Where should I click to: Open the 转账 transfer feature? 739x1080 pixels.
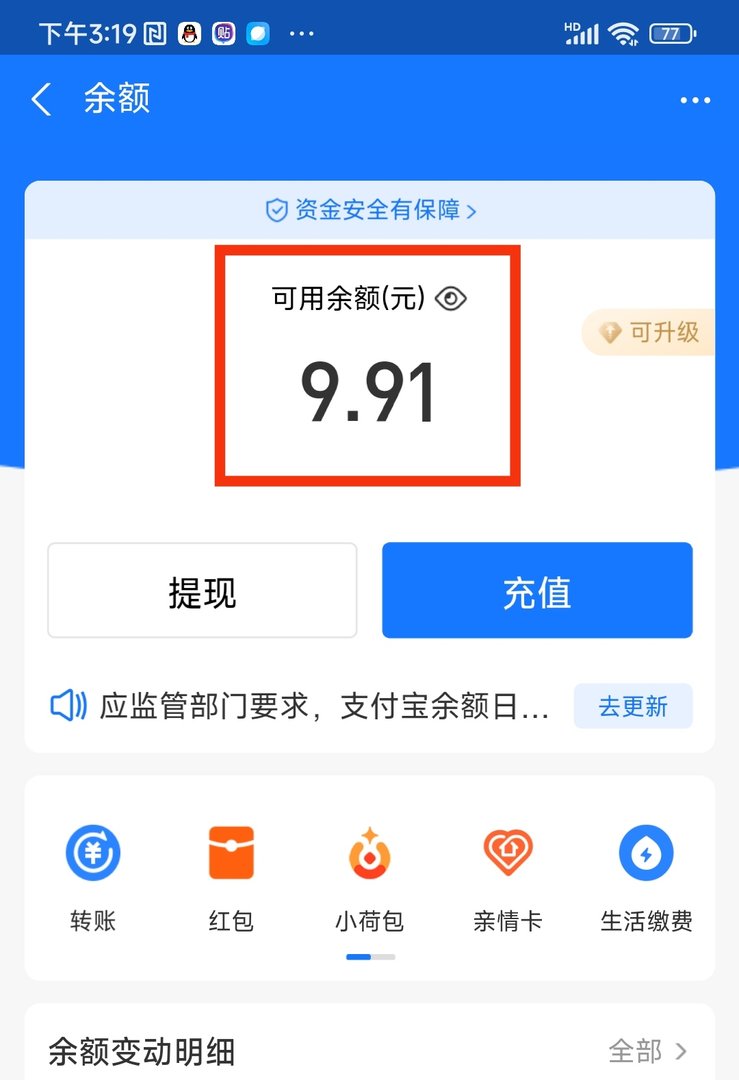point(92,853)
